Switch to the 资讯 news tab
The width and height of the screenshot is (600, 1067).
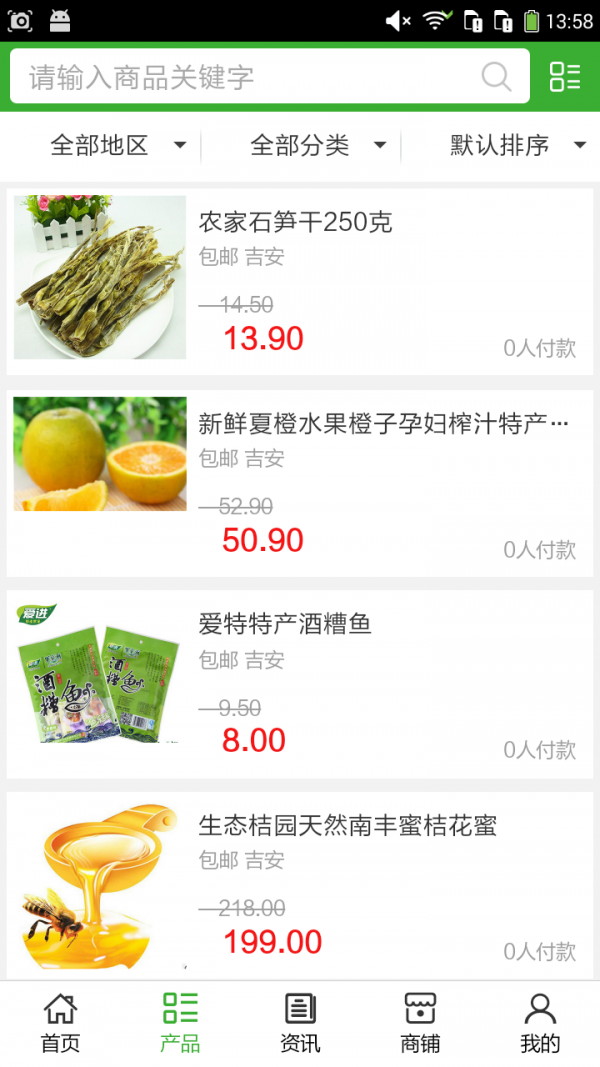click(x=300, y=1023)
